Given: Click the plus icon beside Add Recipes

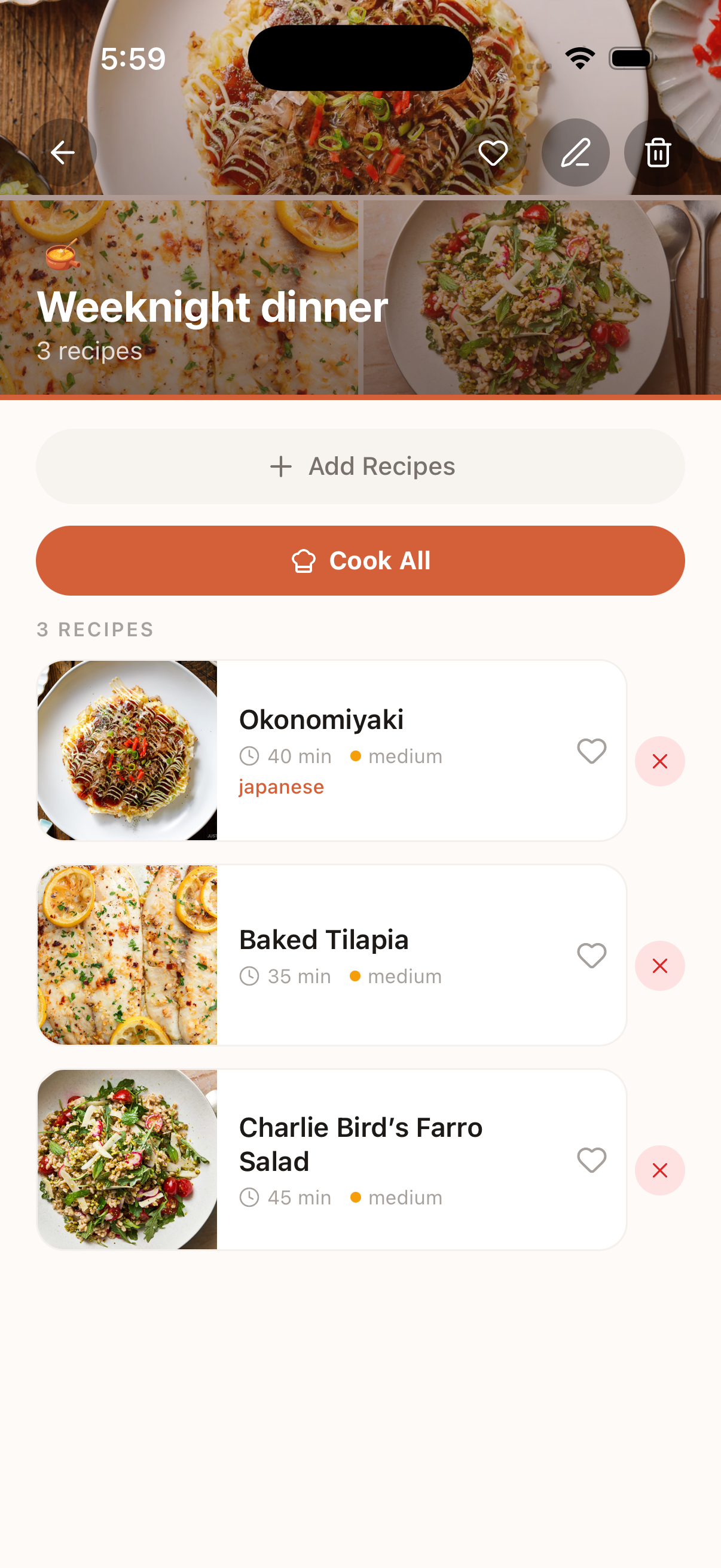Looking at the screenshot, I should 280,467.
